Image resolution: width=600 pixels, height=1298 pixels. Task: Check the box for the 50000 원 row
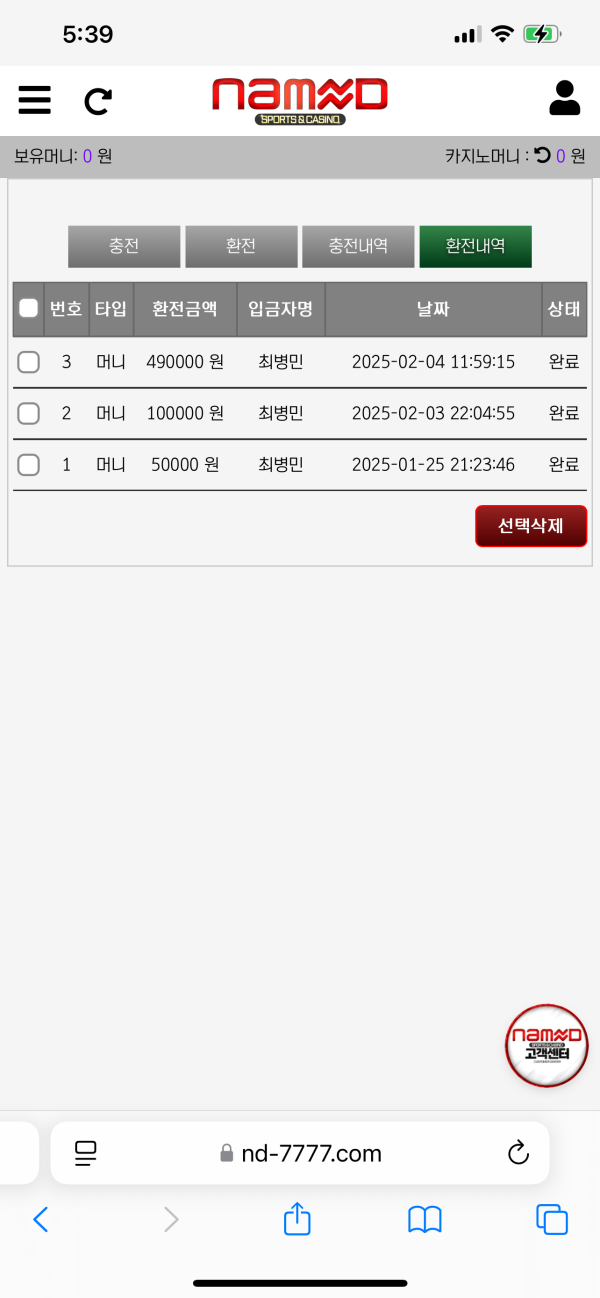29,464
